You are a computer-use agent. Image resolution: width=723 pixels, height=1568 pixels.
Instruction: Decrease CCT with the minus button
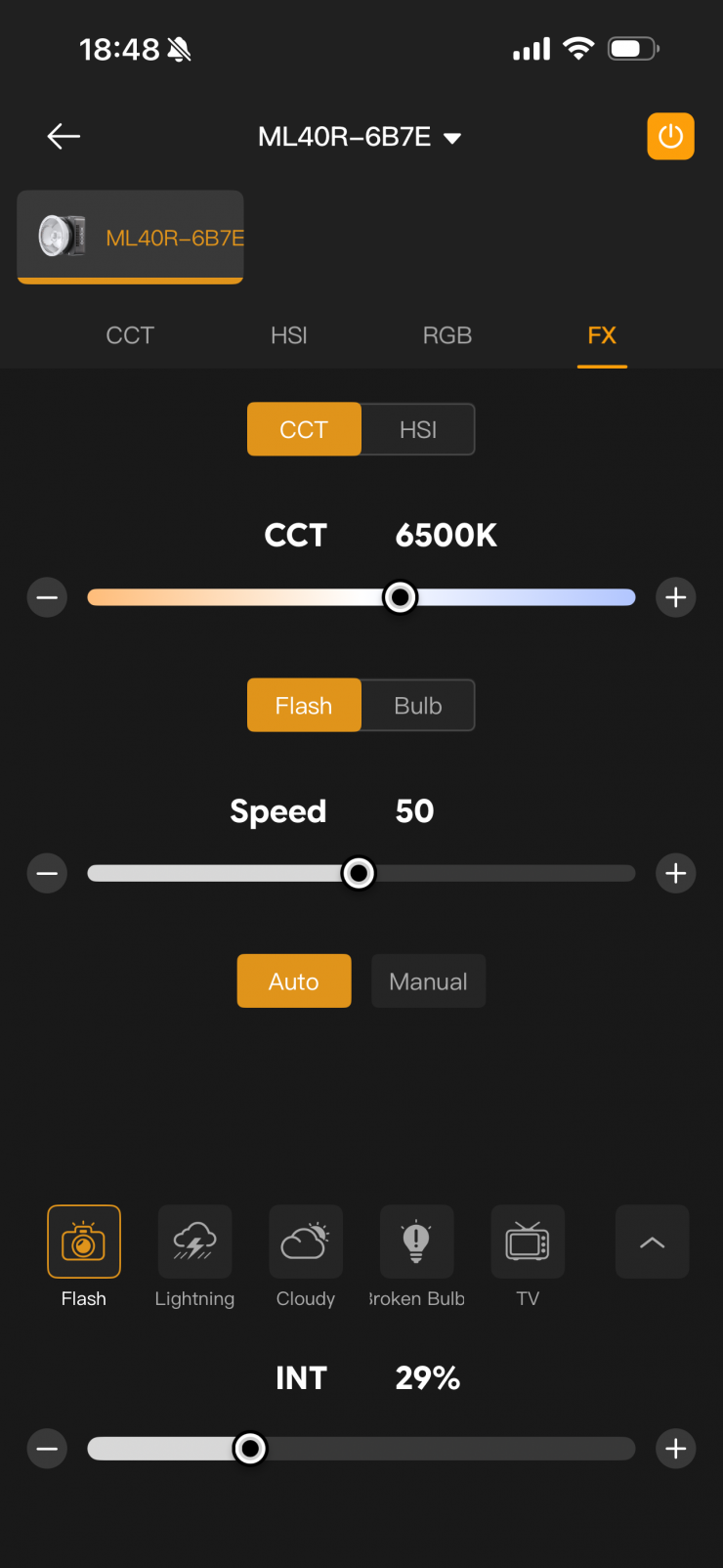(47, 597)
